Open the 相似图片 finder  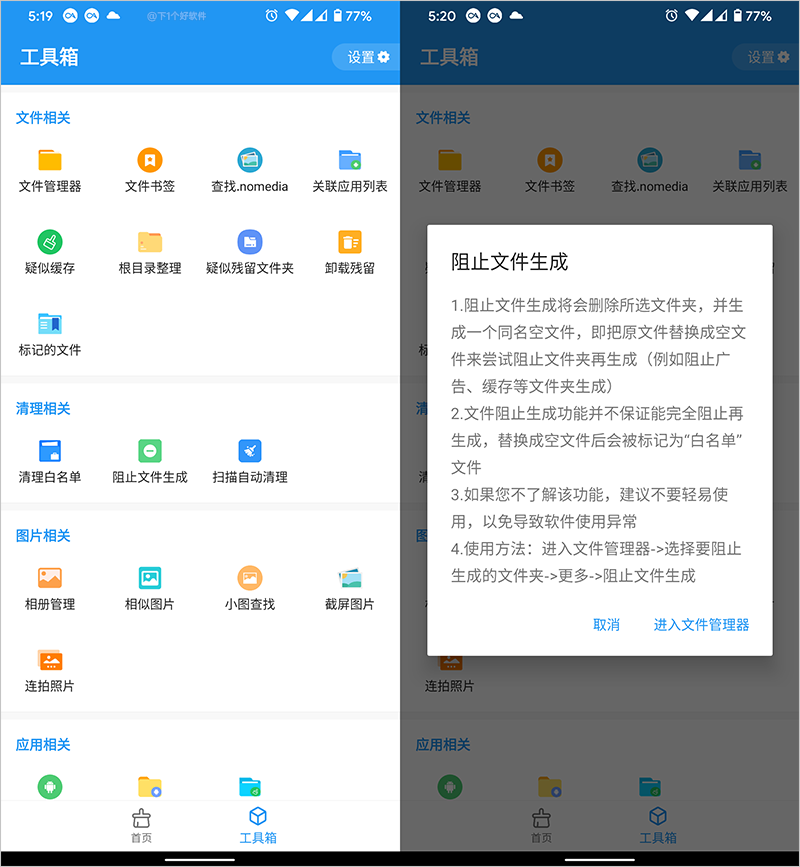pyautogui.click(x=150, y=588)
